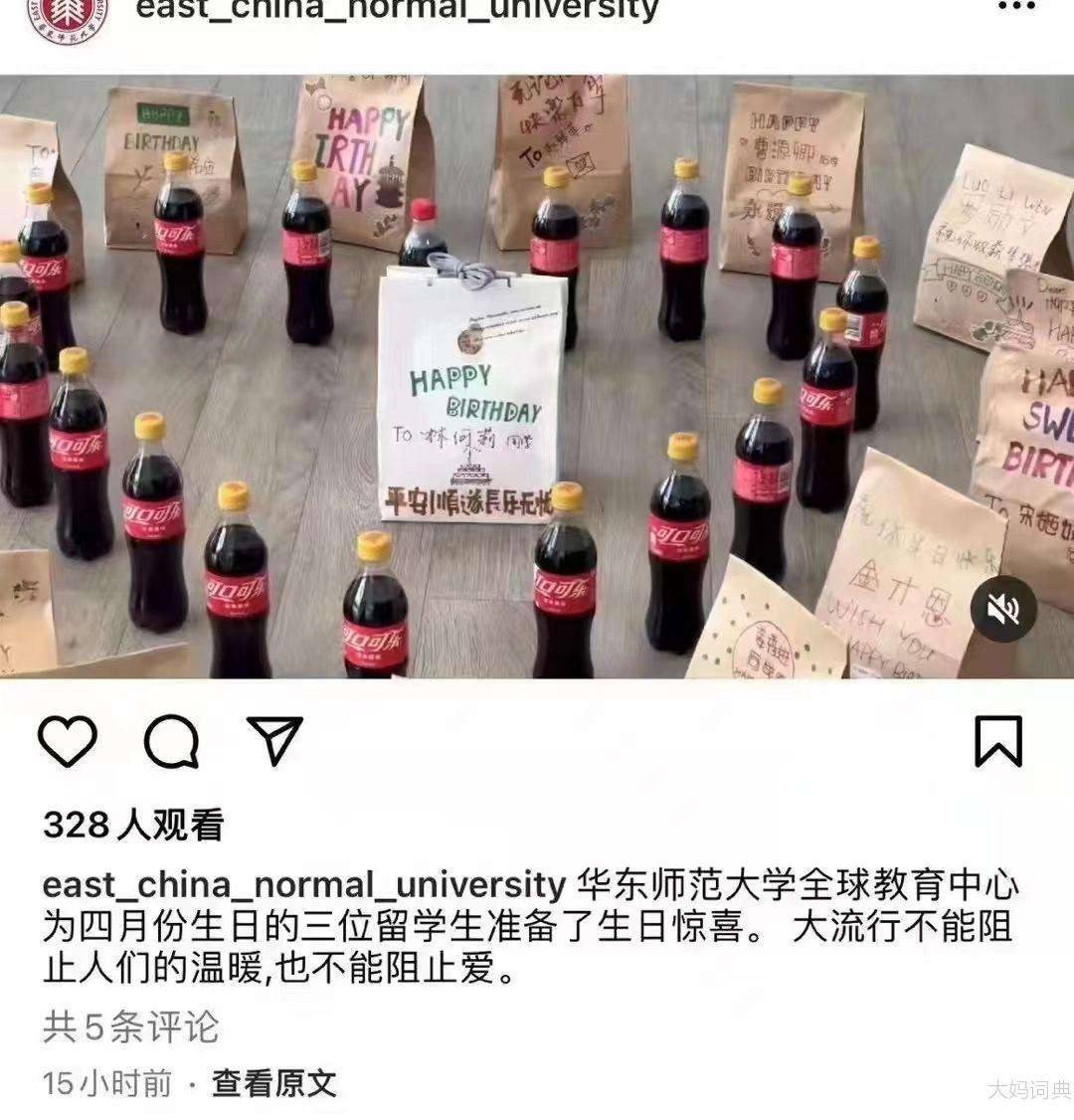Image resolution: width=1074 pixels, height=1120 pixels.
Task: Tap 查看原文 to see the original text
Action: (x=273, y=1083)
